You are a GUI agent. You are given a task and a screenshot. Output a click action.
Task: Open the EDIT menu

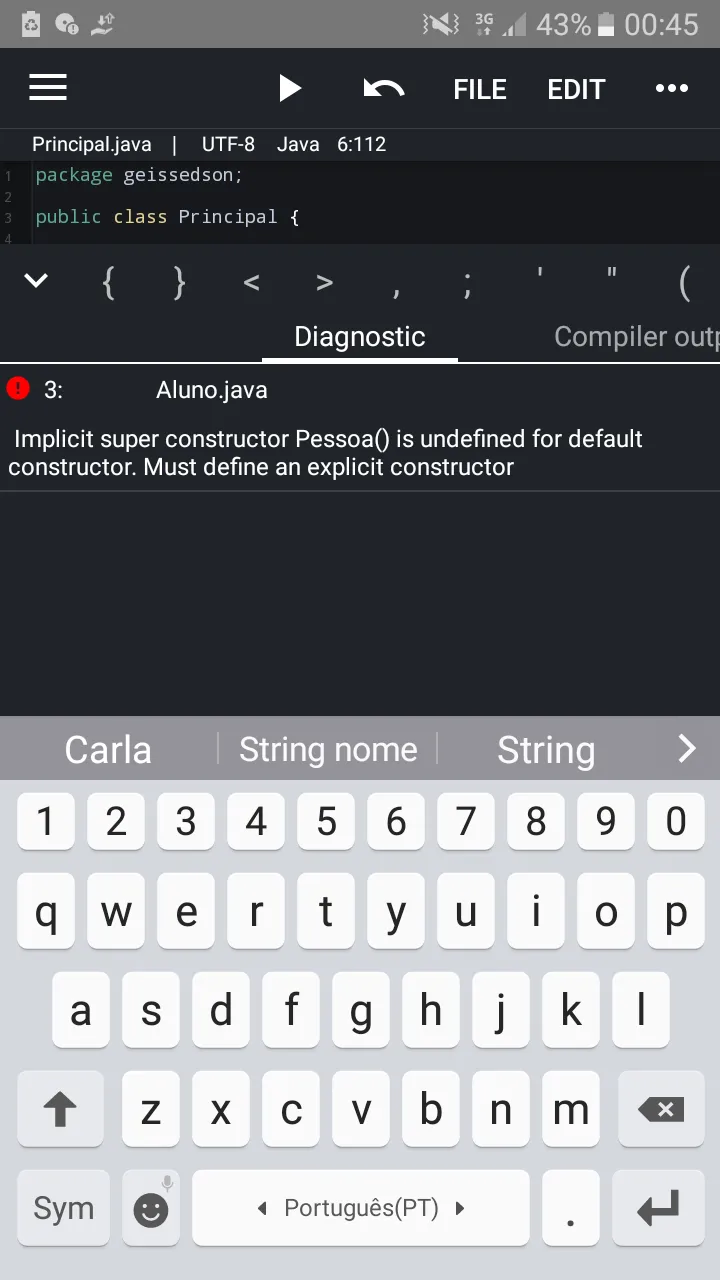pyautogui.click(x=576, y=89)
